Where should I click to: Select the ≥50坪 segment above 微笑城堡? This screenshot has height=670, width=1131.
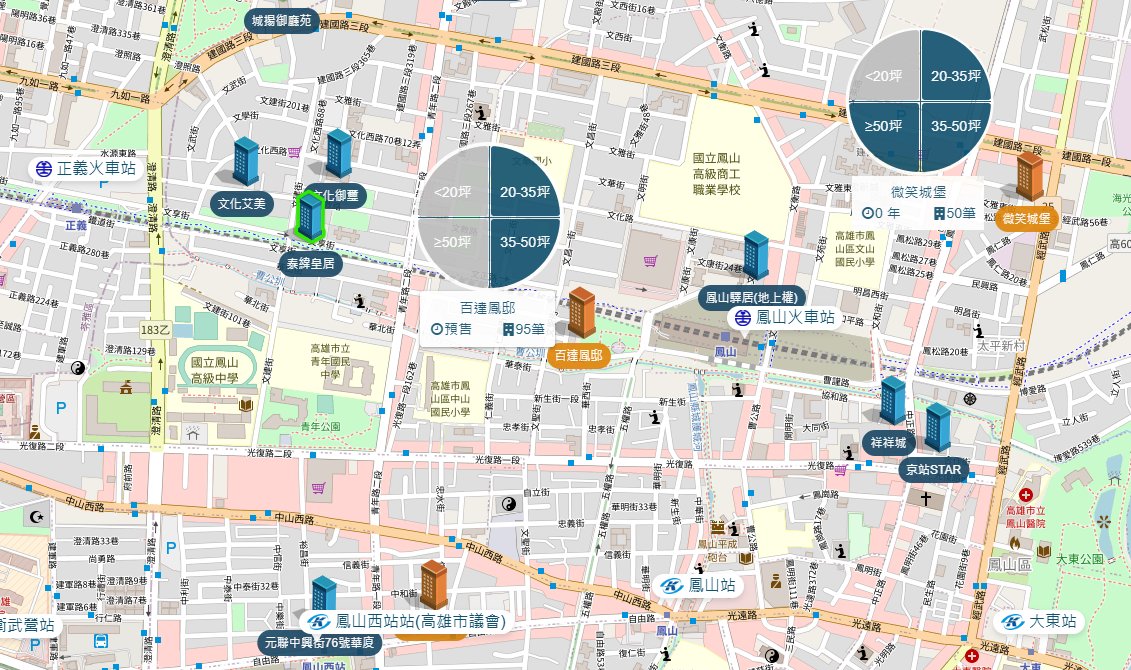[884, 137]
